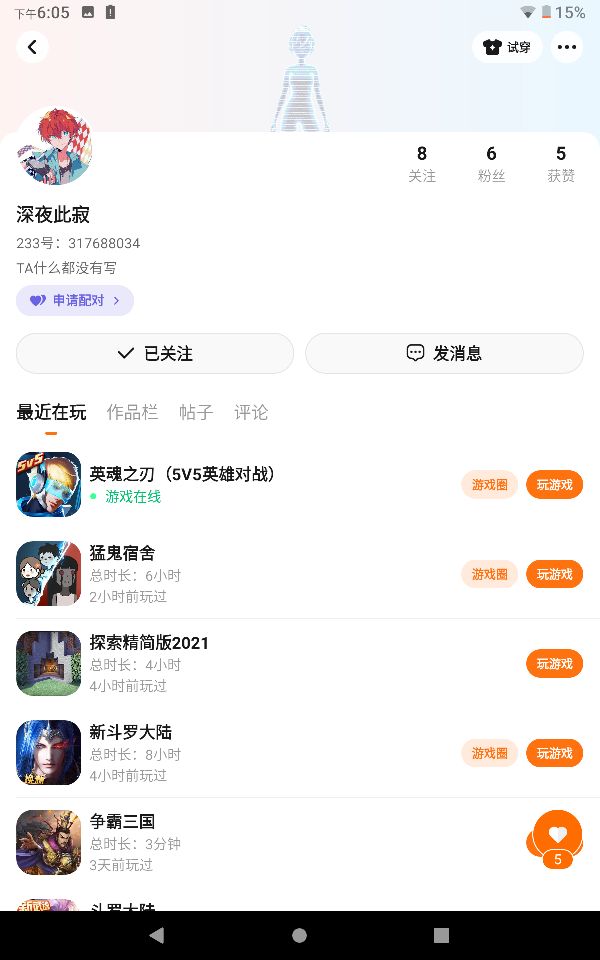Open the 试穿 try-on button

(x=507, y=47)
